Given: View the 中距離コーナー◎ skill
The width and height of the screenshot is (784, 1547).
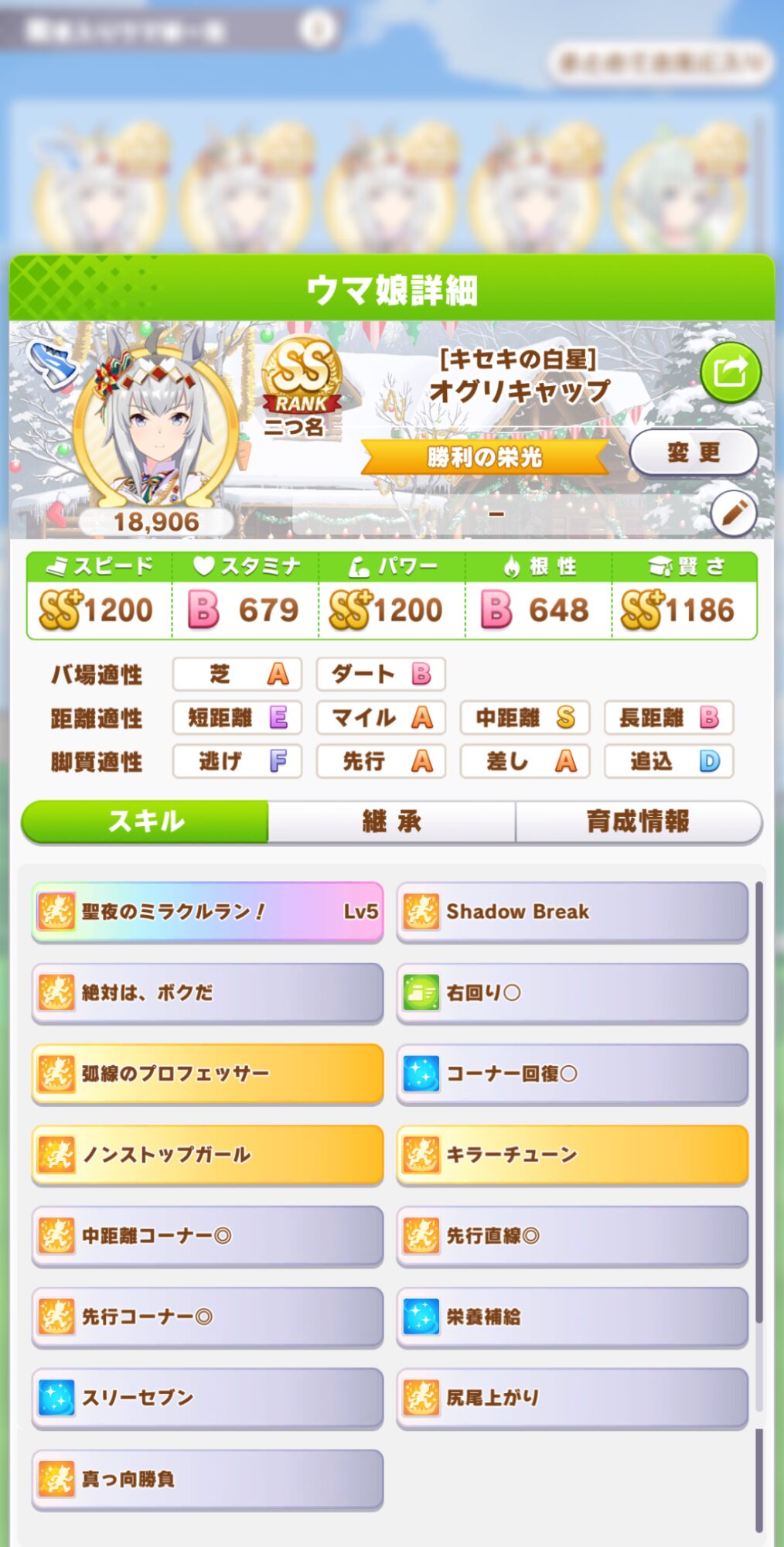Looking at the screenshot, I should [x=208, y=1236].
